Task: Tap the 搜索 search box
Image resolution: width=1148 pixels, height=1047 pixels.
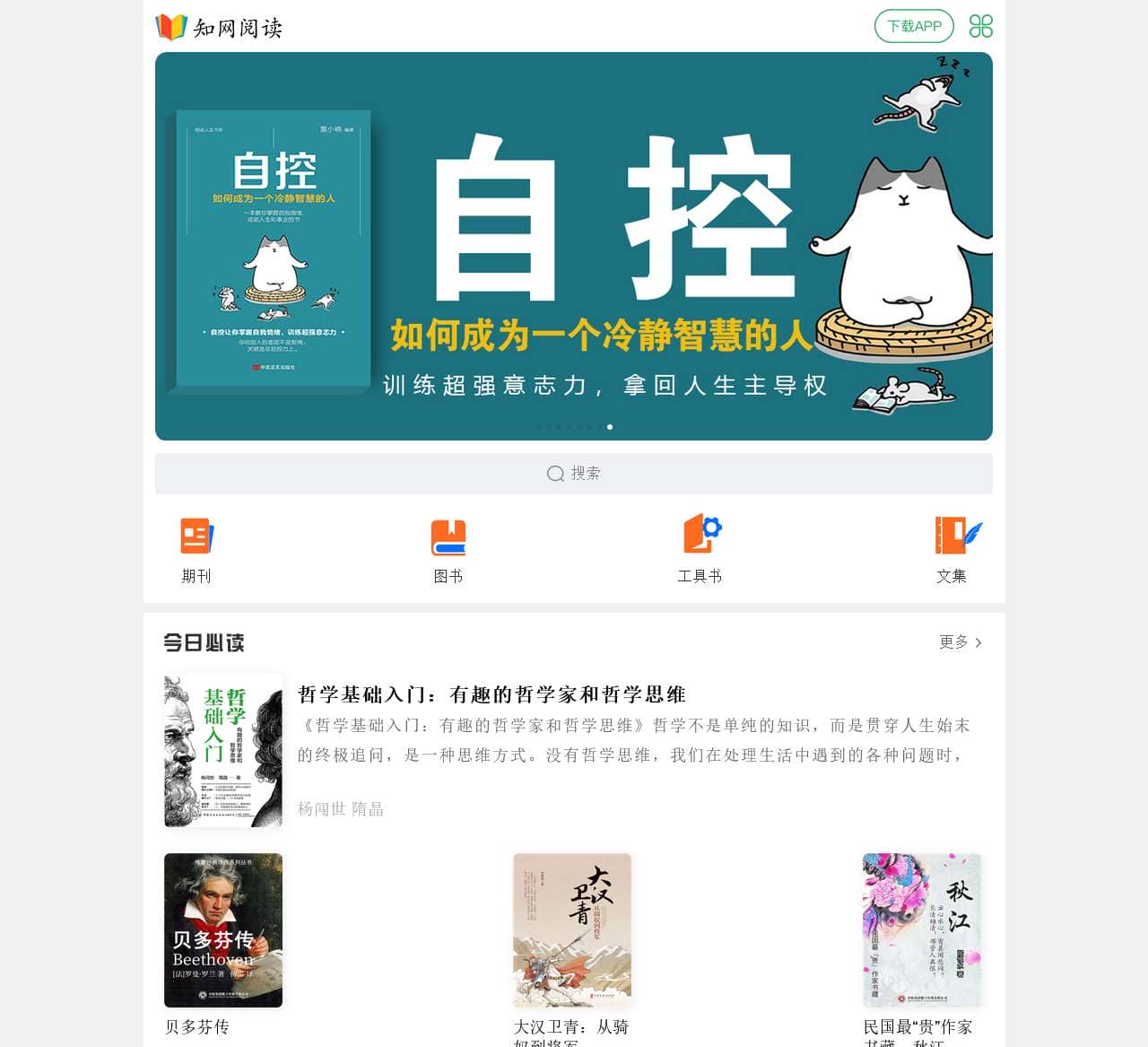Action: click(574, 473)
